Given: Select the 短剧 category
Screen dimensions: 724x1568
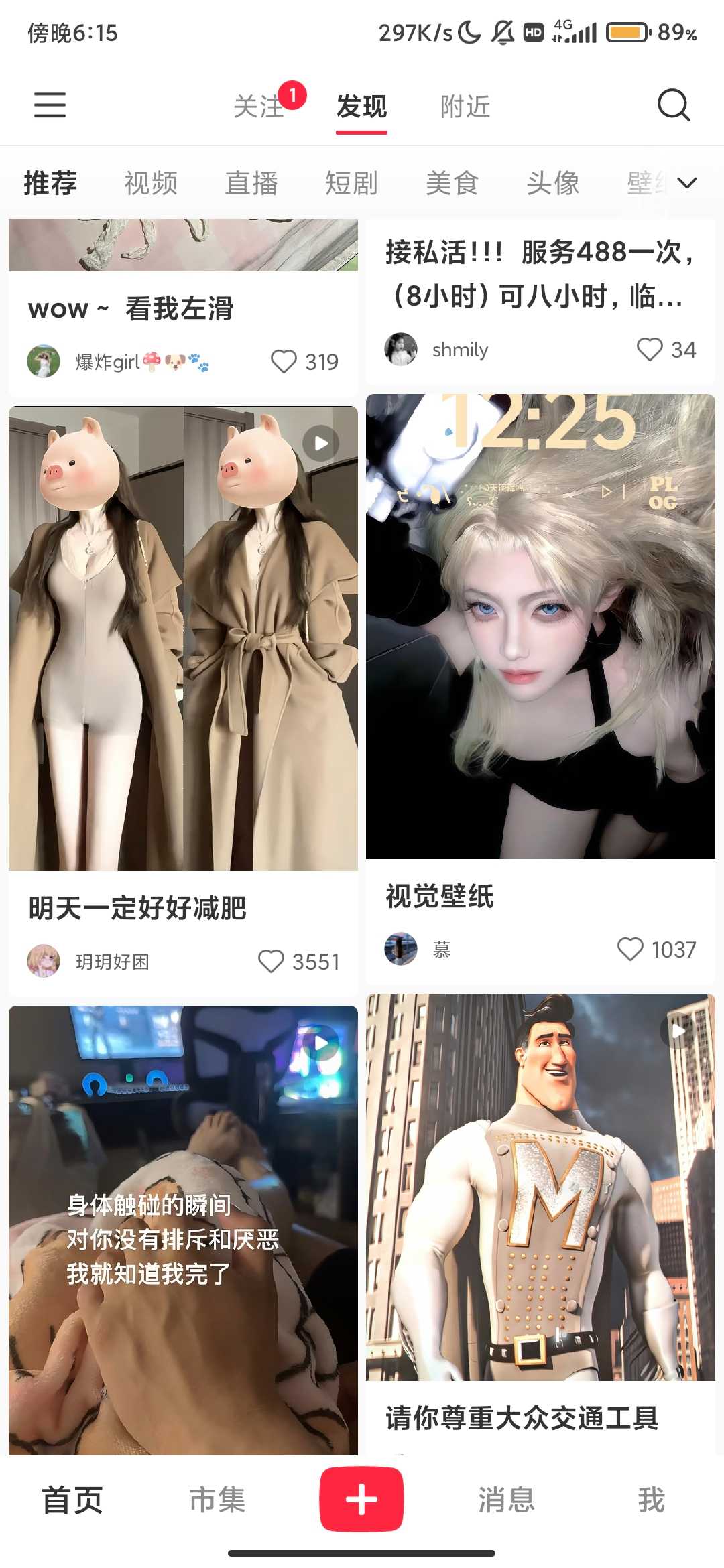Looking at the screenshot, I should coord(352,183).
